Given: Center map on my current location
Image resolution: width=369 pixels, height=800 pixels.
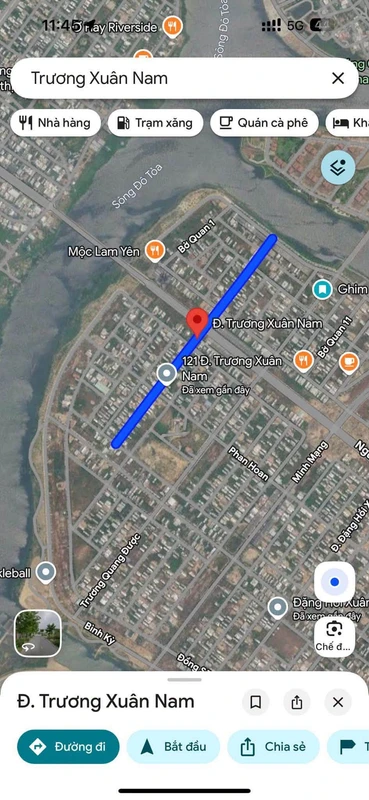Looking at the screenshot, I should 334,582.
